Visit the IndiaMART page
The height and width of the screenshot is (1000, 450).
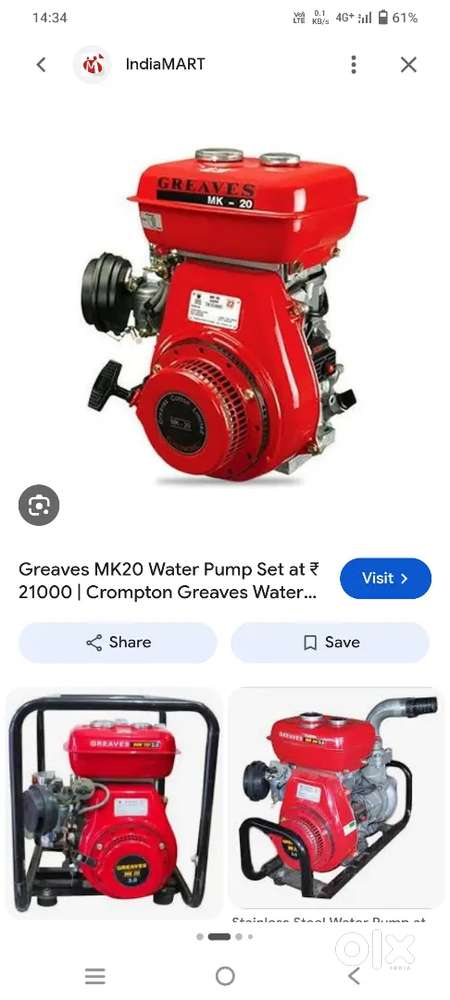point(385,578)
